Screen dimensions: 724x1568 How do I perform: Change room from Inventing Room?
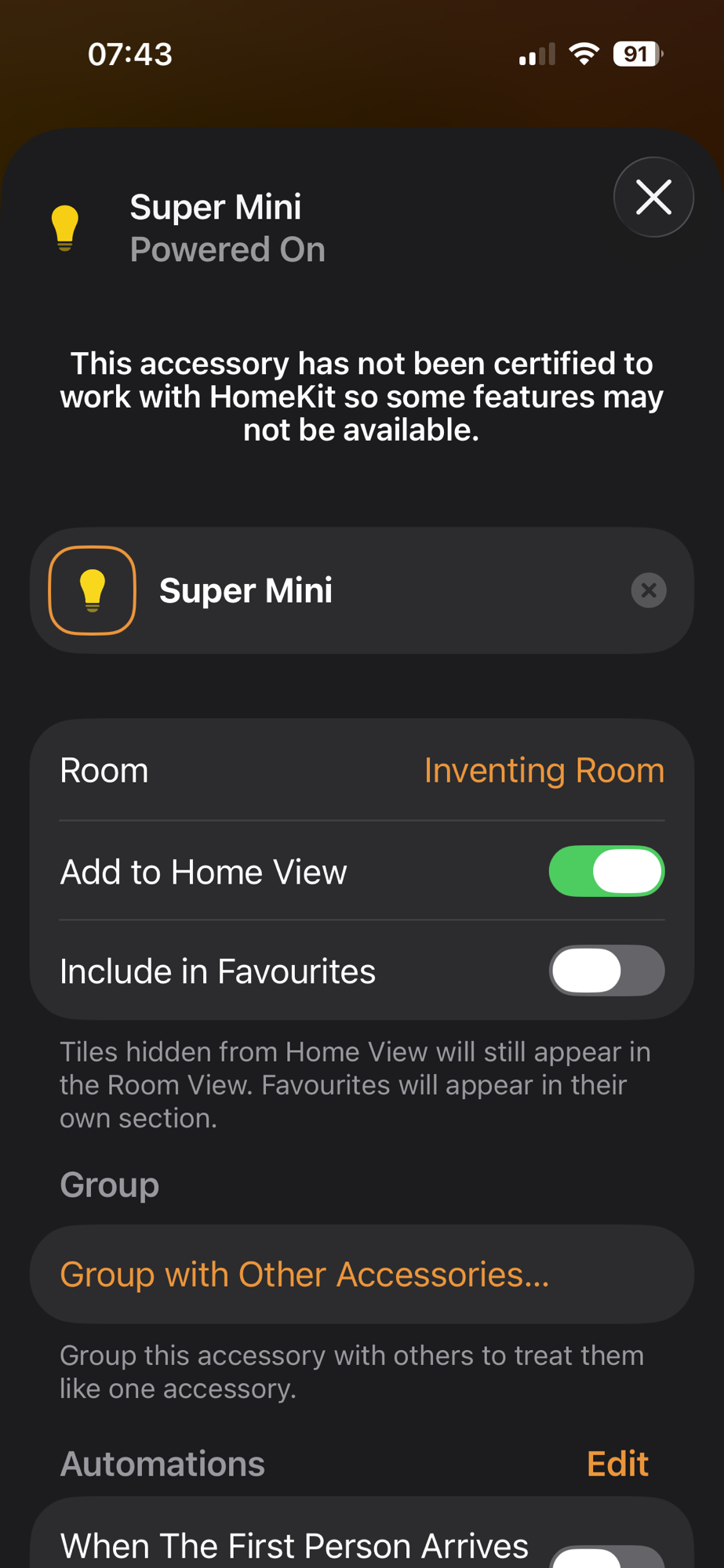[x=543, y=771]
